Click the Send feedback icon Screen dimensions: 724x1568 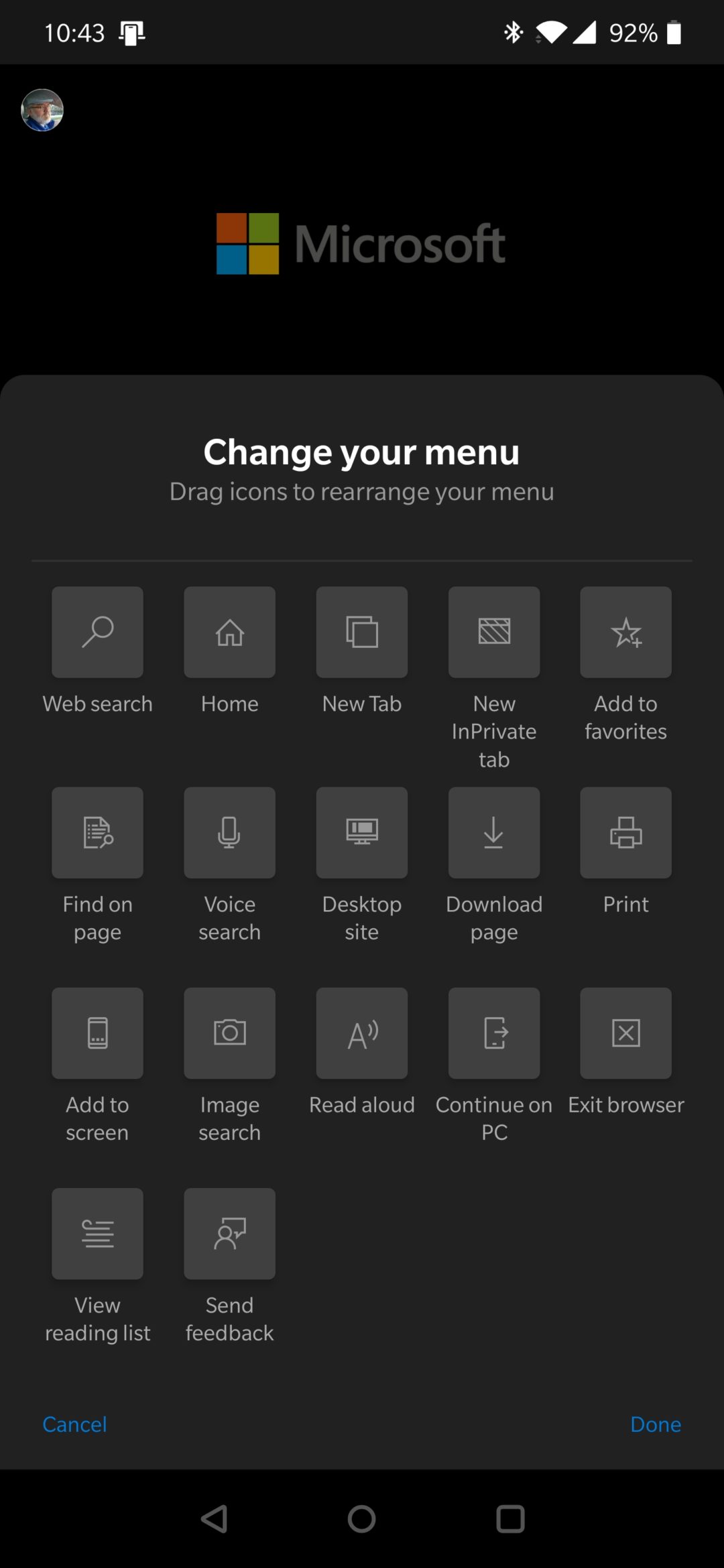point(229,1234)
